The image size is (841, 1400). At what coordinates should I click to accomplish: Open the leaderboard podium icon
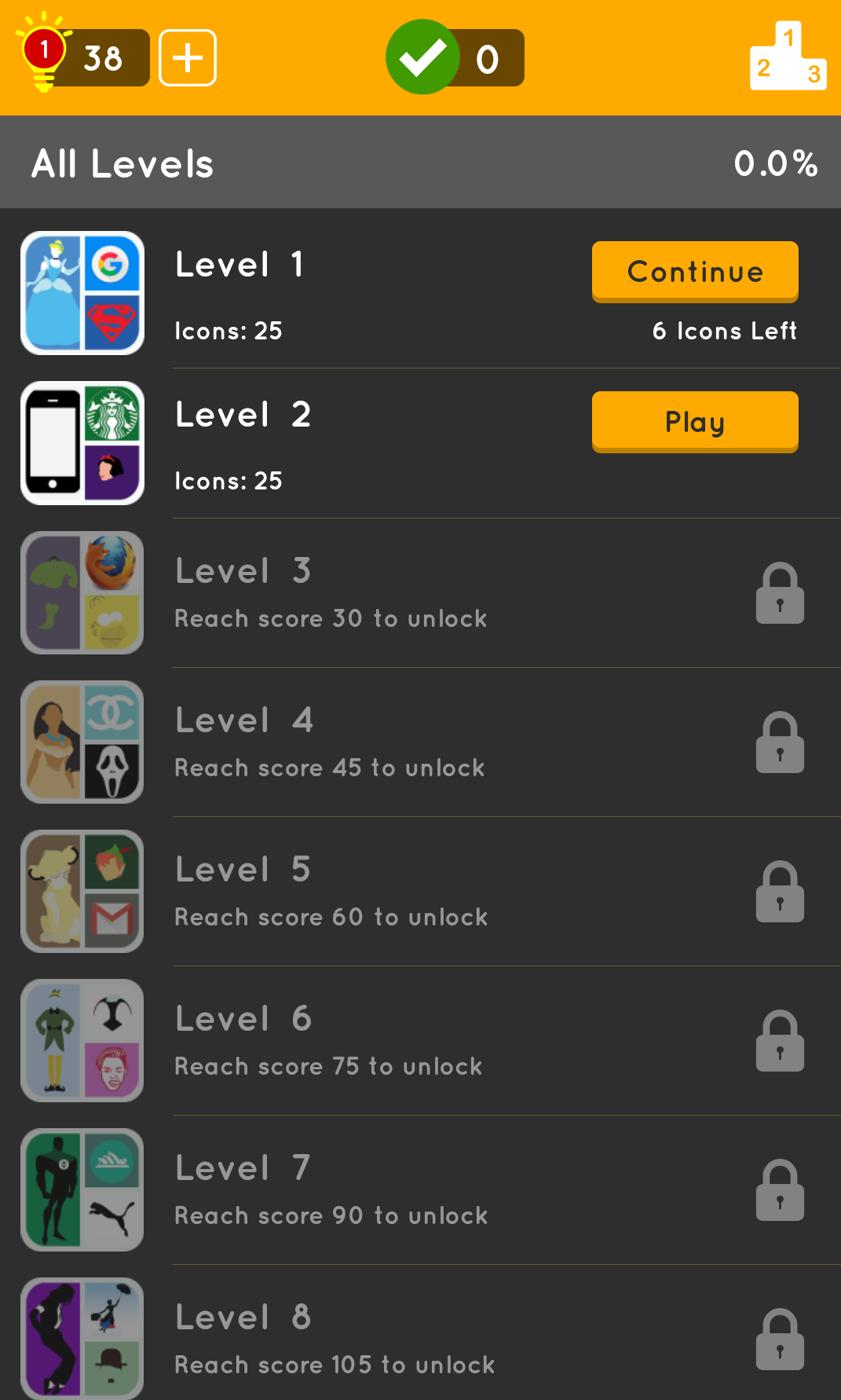788,57
